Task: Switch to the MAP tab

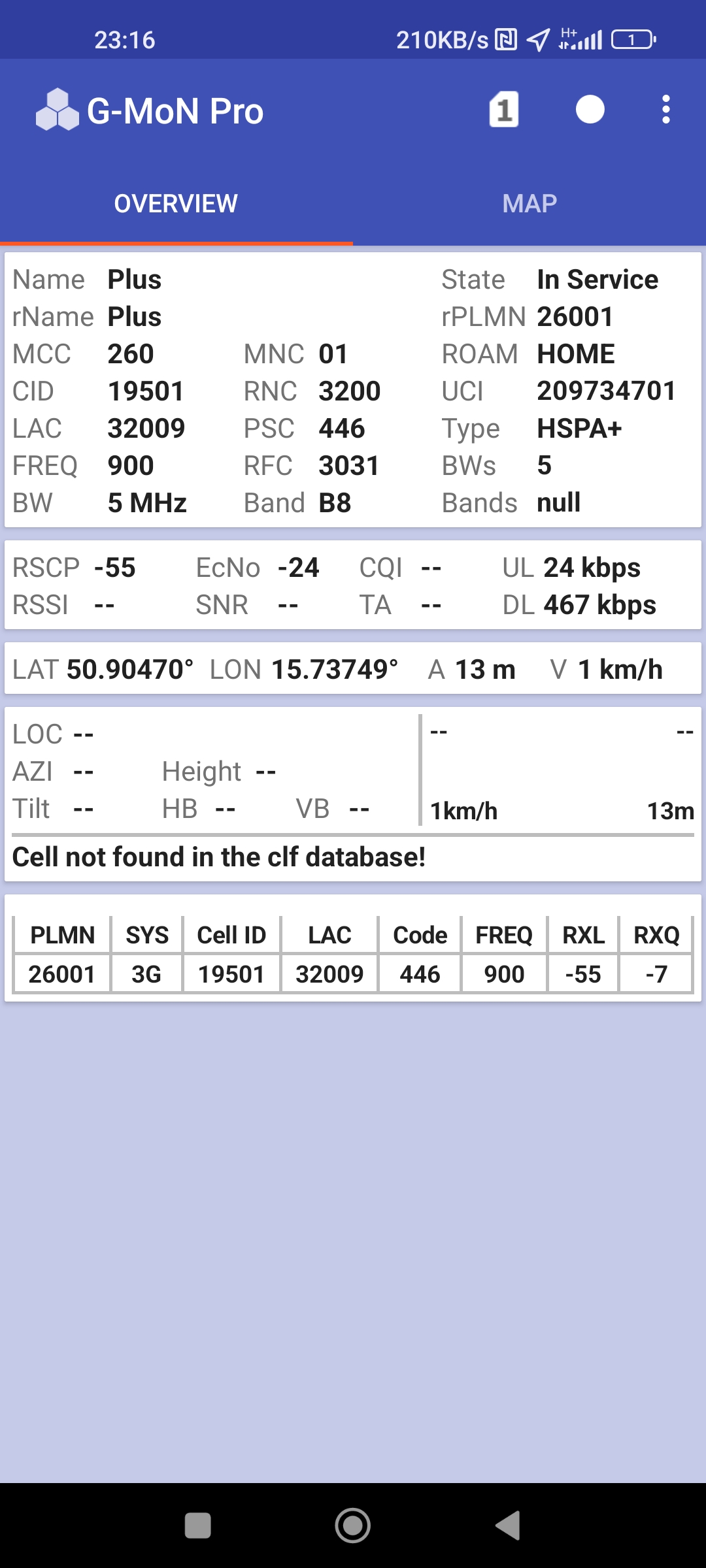Action: 529,204
